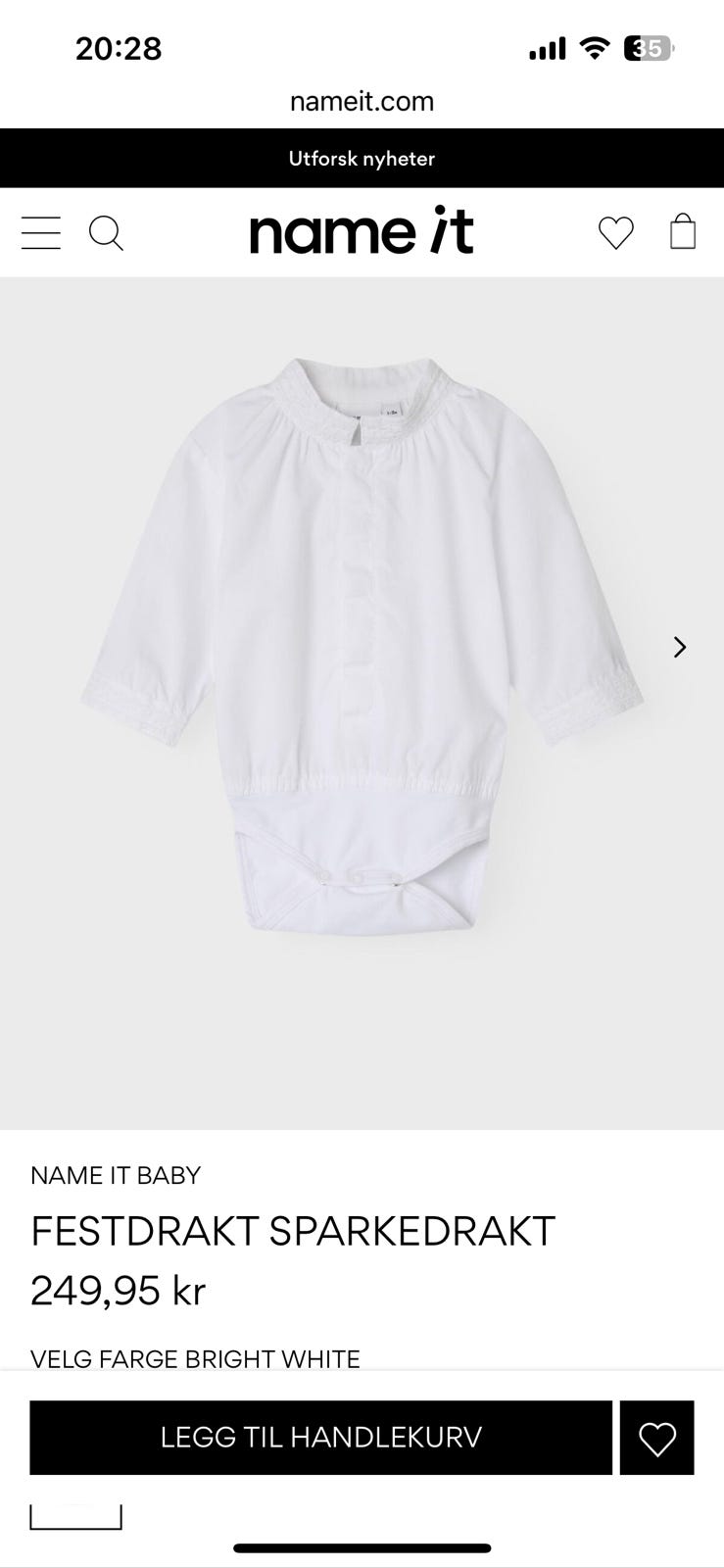Open the wishlist heart in header
This screenshot has width=724, height=1568.
pyautogui.click(x=616, y=233)
